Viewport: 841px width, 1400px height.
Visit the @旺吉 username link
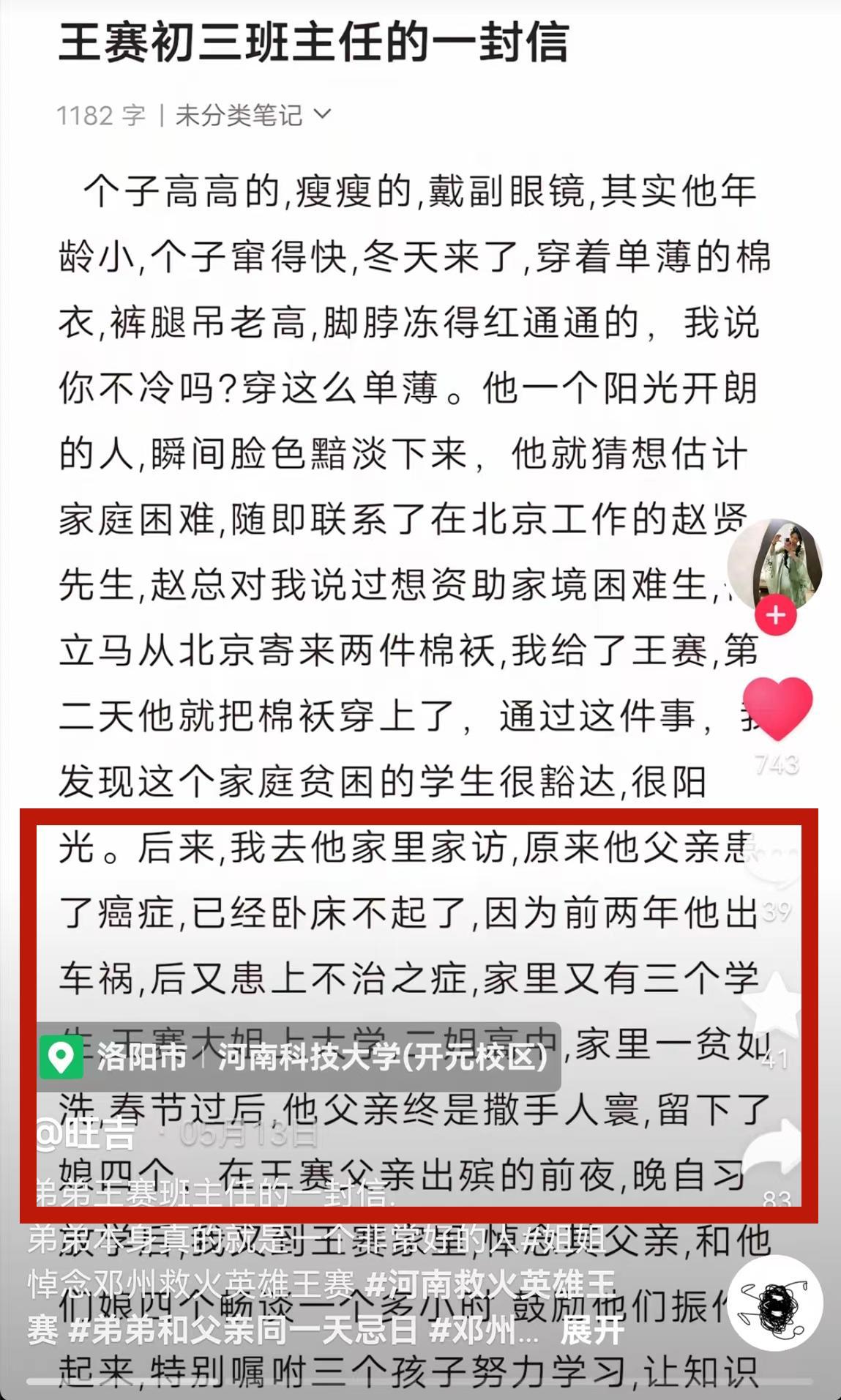pos(86,1134)
